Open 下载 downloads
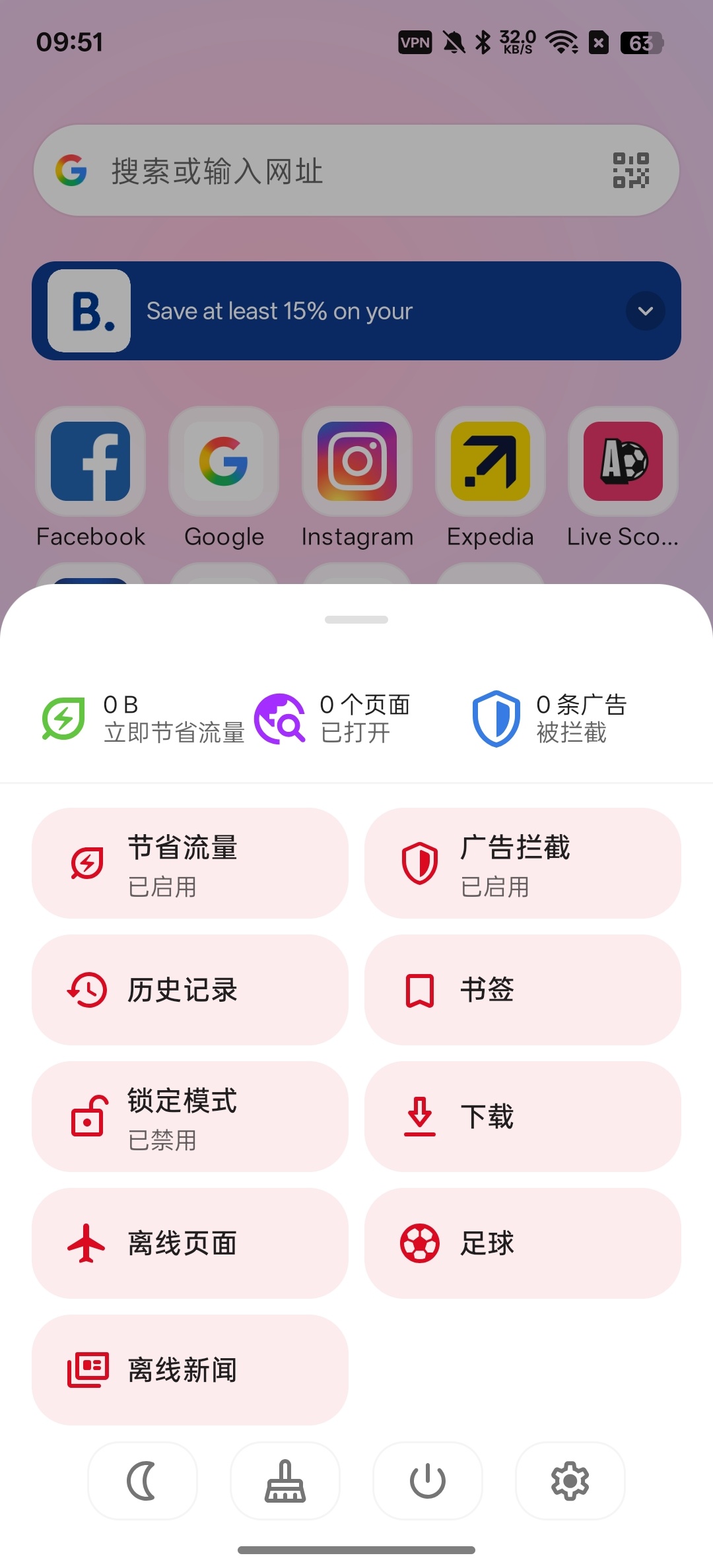 pos(523,1117)
